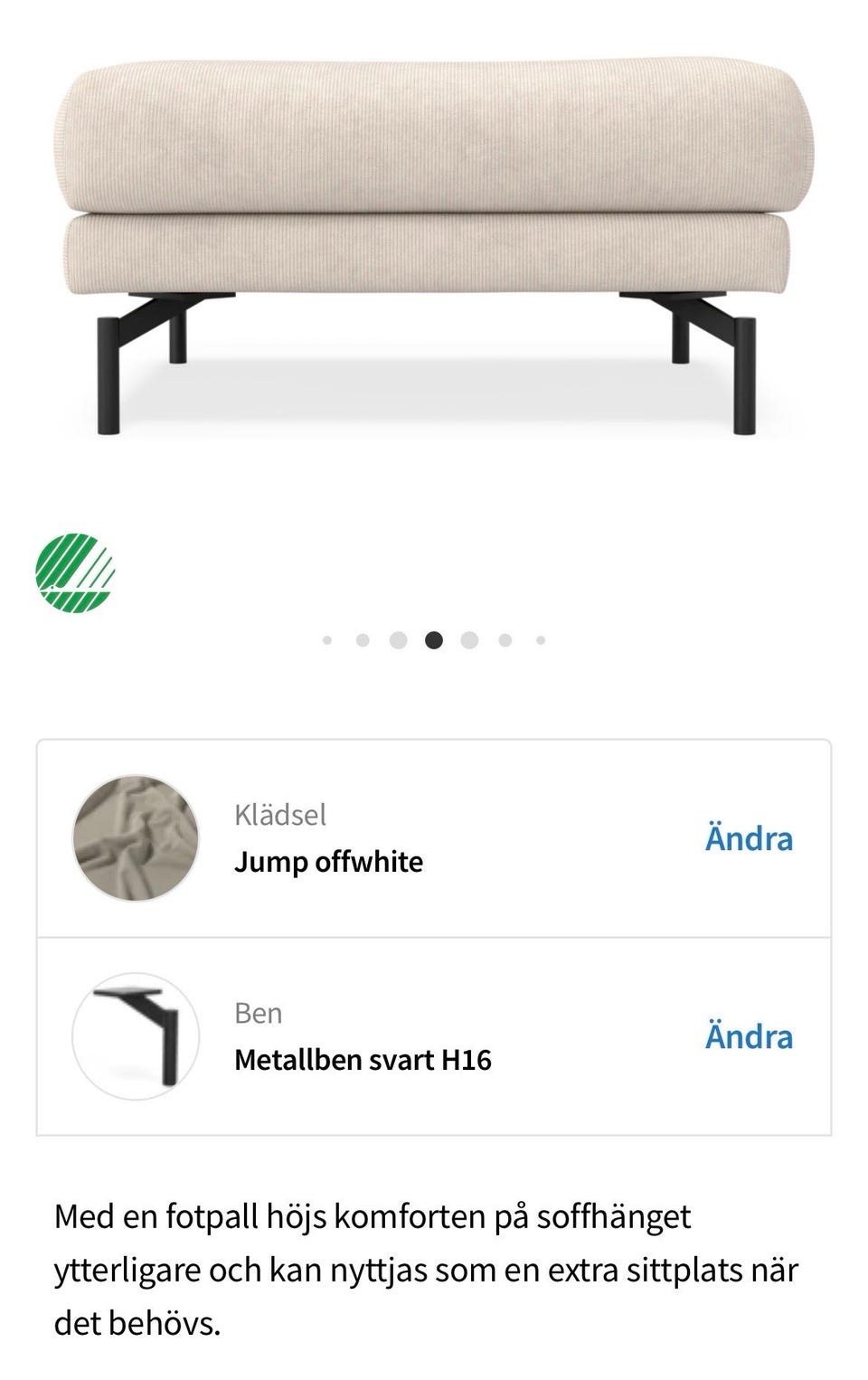Click Ändra next to Ben
The width and height of the screenshot is (868, 1380).
pyautogui.click(x=749, y=1036)
